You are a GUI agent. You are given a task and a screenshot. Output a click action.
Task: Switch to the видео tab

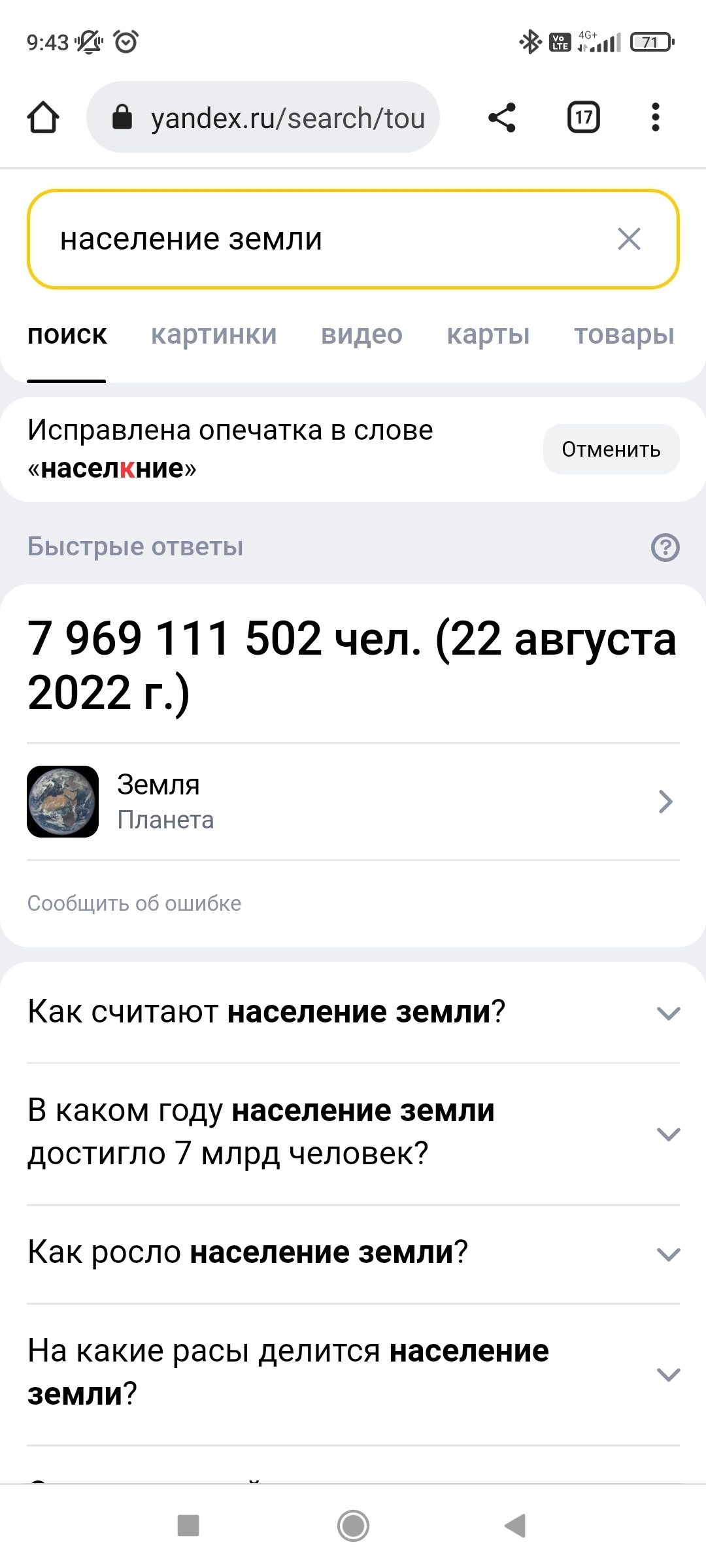[361, 335]
